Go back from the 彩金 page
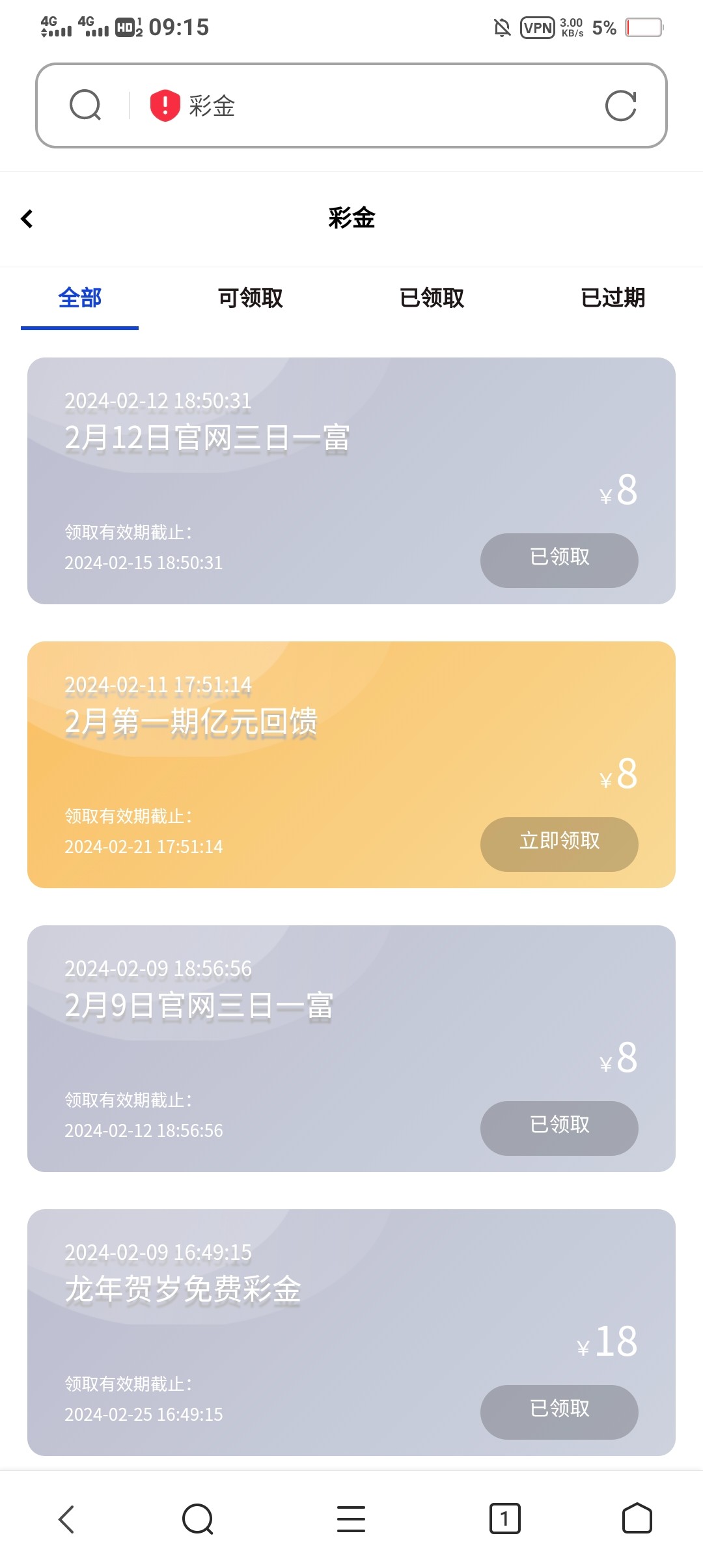This screenshot has width=703, height=1568. pos(27,219)
